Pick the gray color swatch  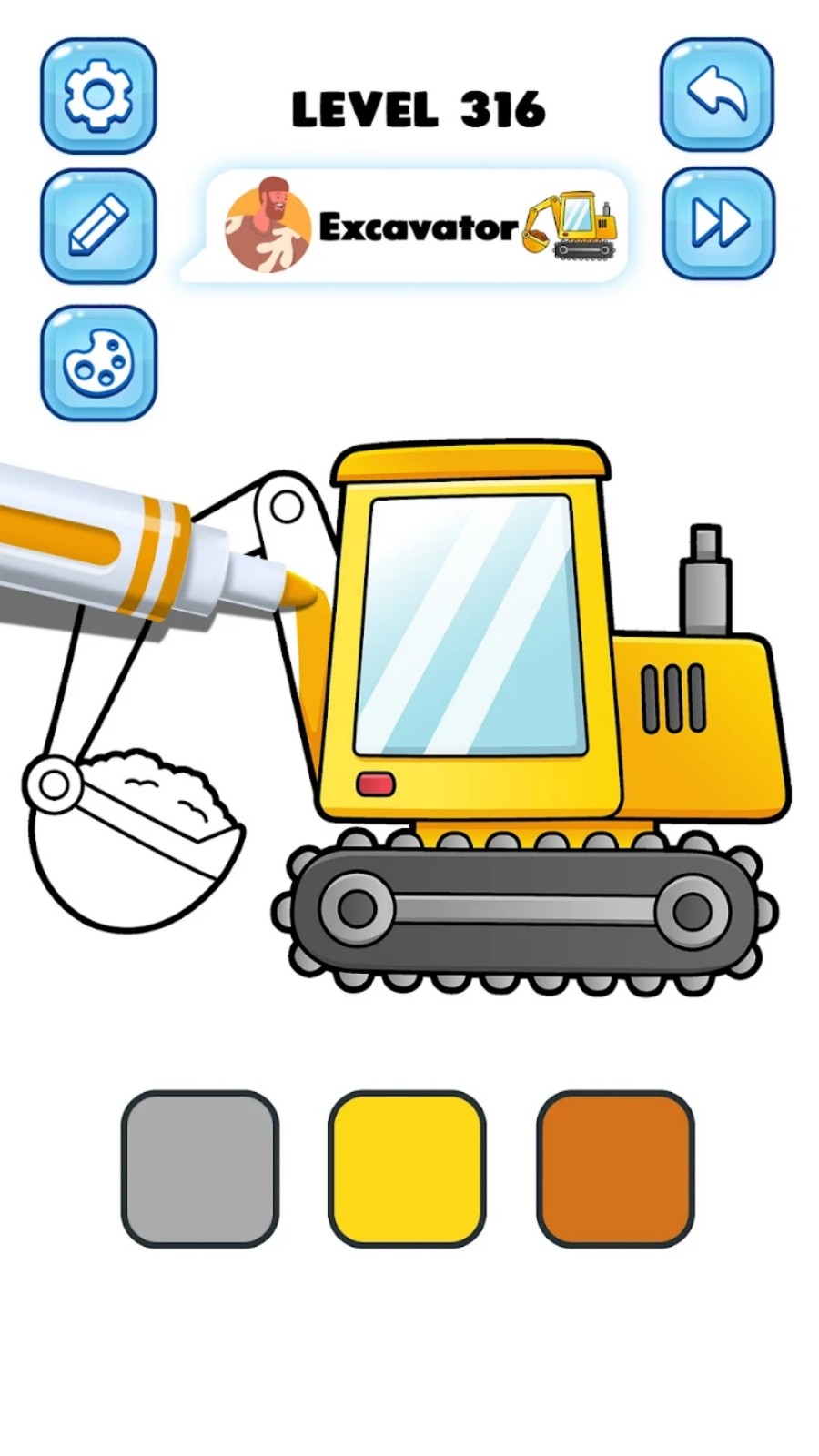(x=200, y=1168)
